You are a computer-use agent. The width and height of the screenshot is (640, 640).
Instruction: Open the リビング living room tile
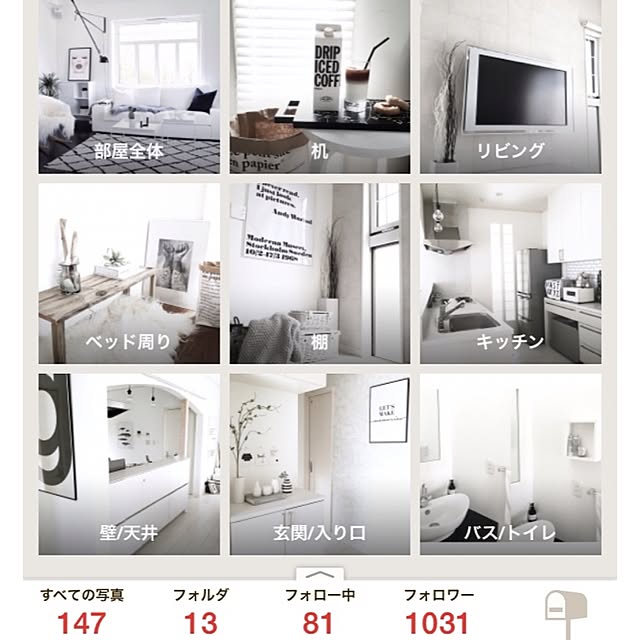[x=510, y=87]
